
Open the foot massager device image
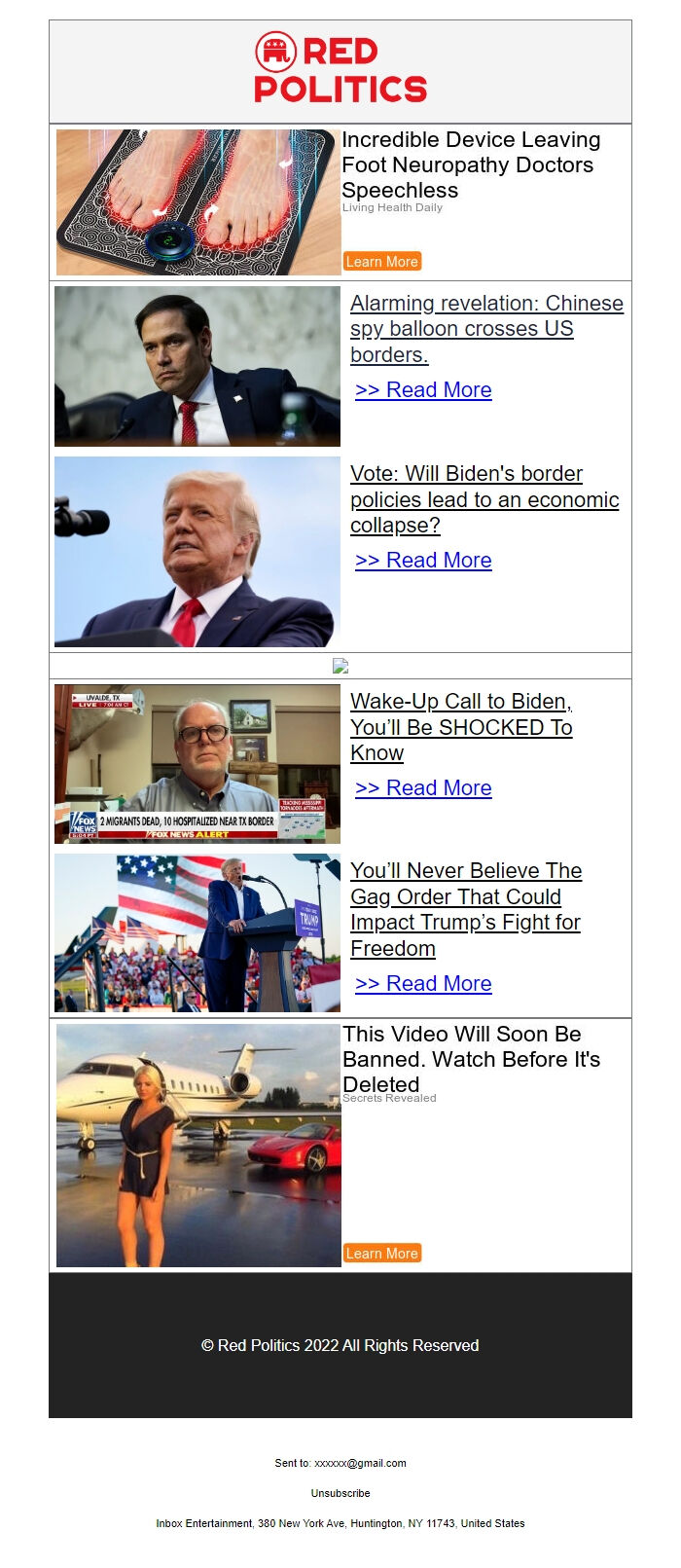click(198, 202)
